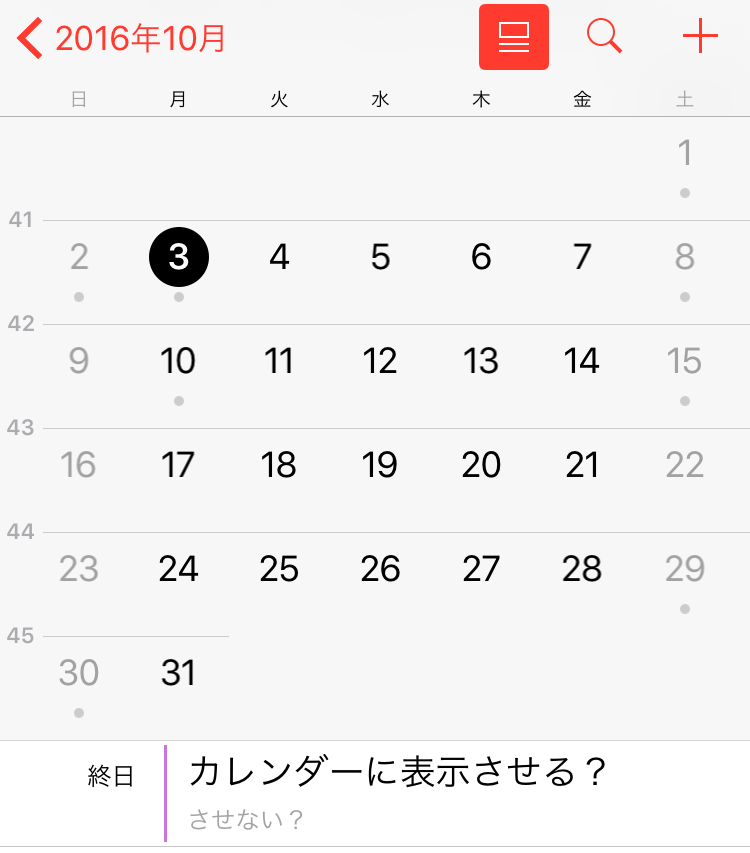
Task: Tap the 終日 all-day label
Action: pos(113,776)
